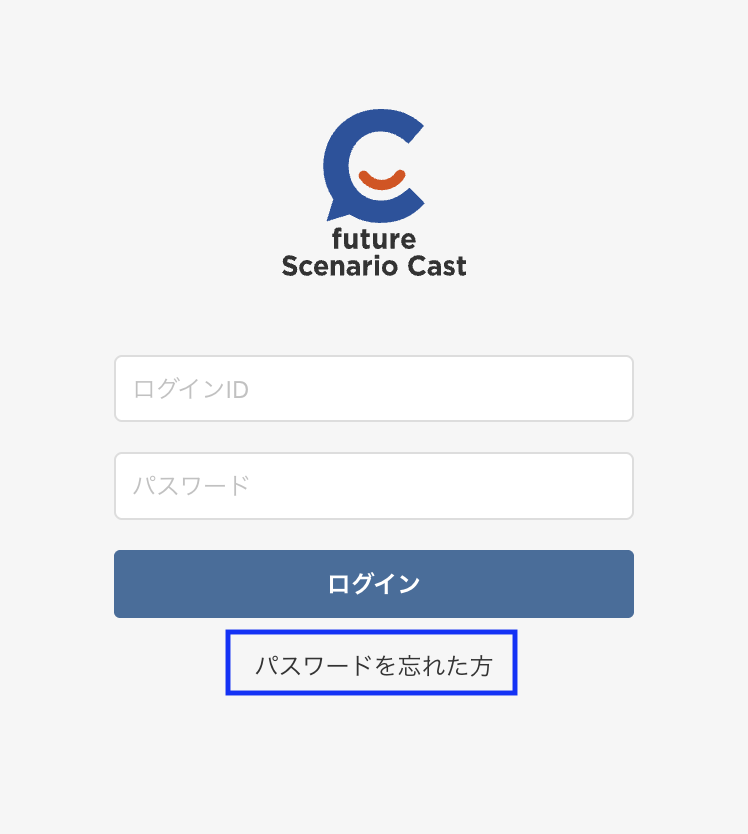Viewport: 748px width, 834px height.
Task: Click the orange smile inside the logo
Action: click(383, 180)
